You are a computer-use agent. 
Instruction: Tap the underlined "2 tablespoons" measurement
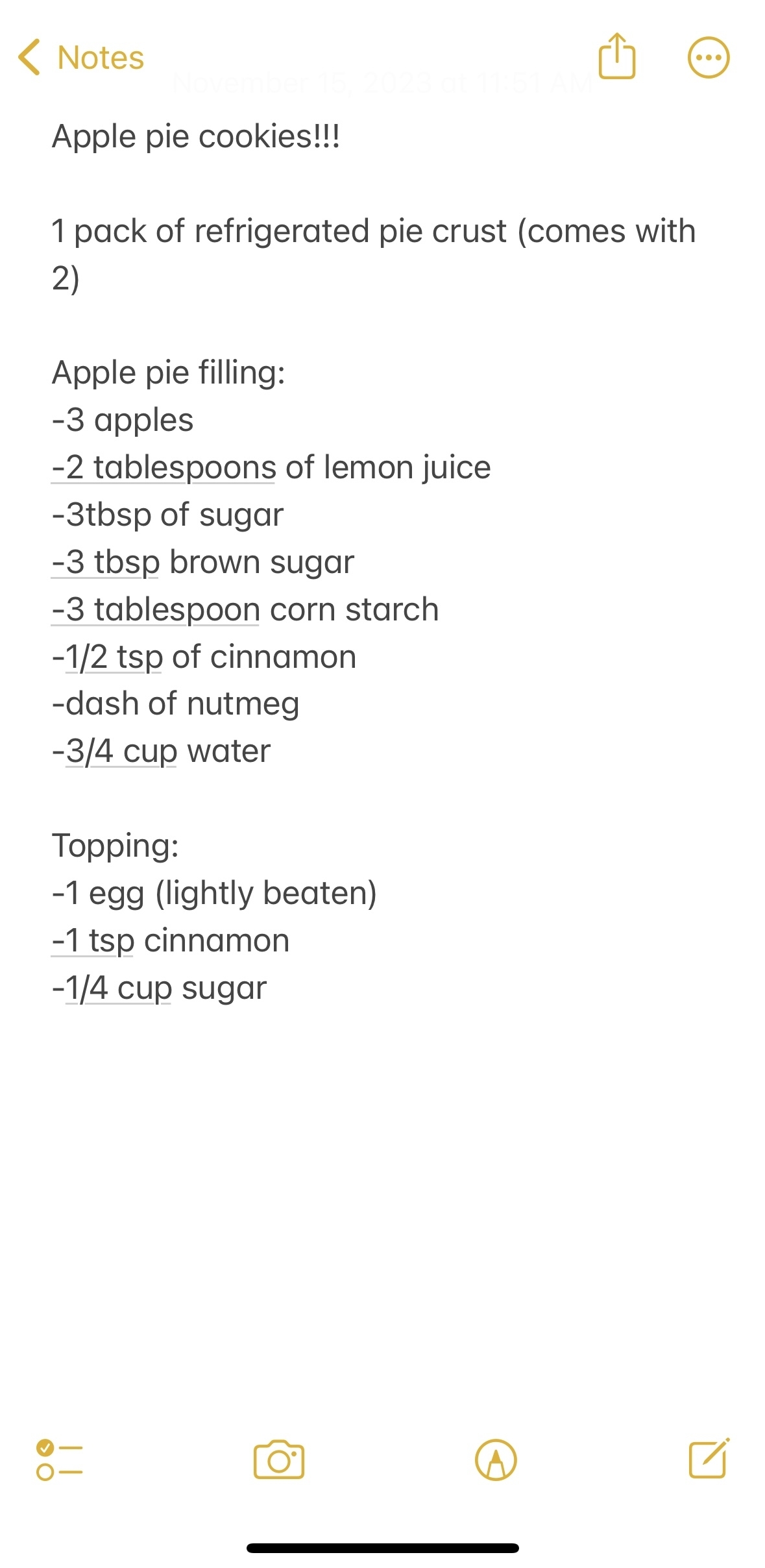pyautogui.click(x=164, y=468)
